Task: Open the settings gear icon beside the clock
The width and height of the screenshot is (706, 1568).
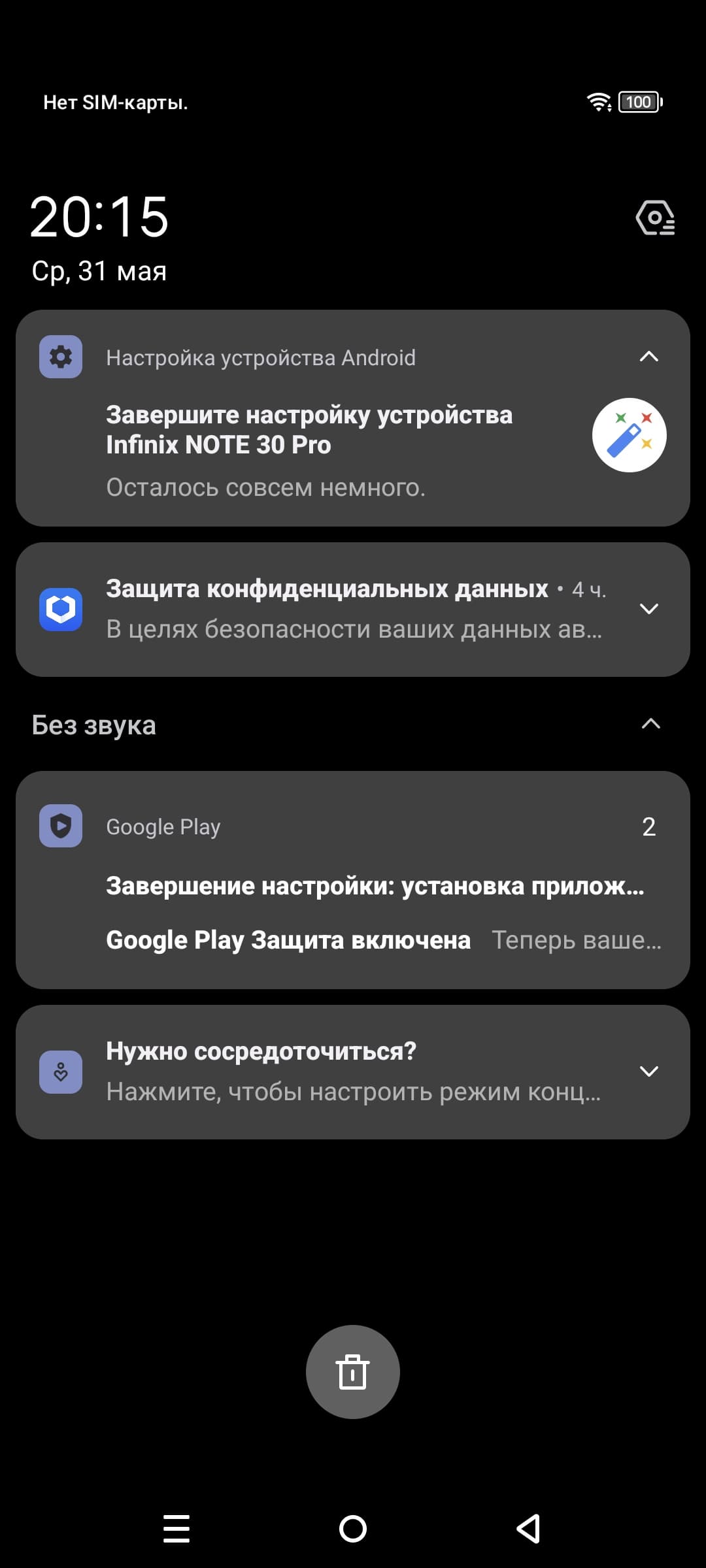Action: [x=655, y=218]
